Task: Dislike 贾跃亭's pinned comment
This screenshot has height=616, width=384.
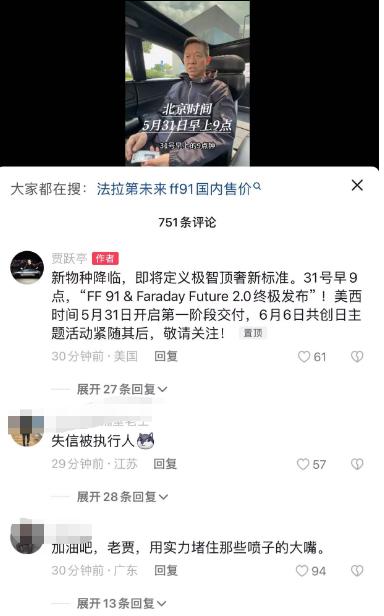Action: pos(357,357)
